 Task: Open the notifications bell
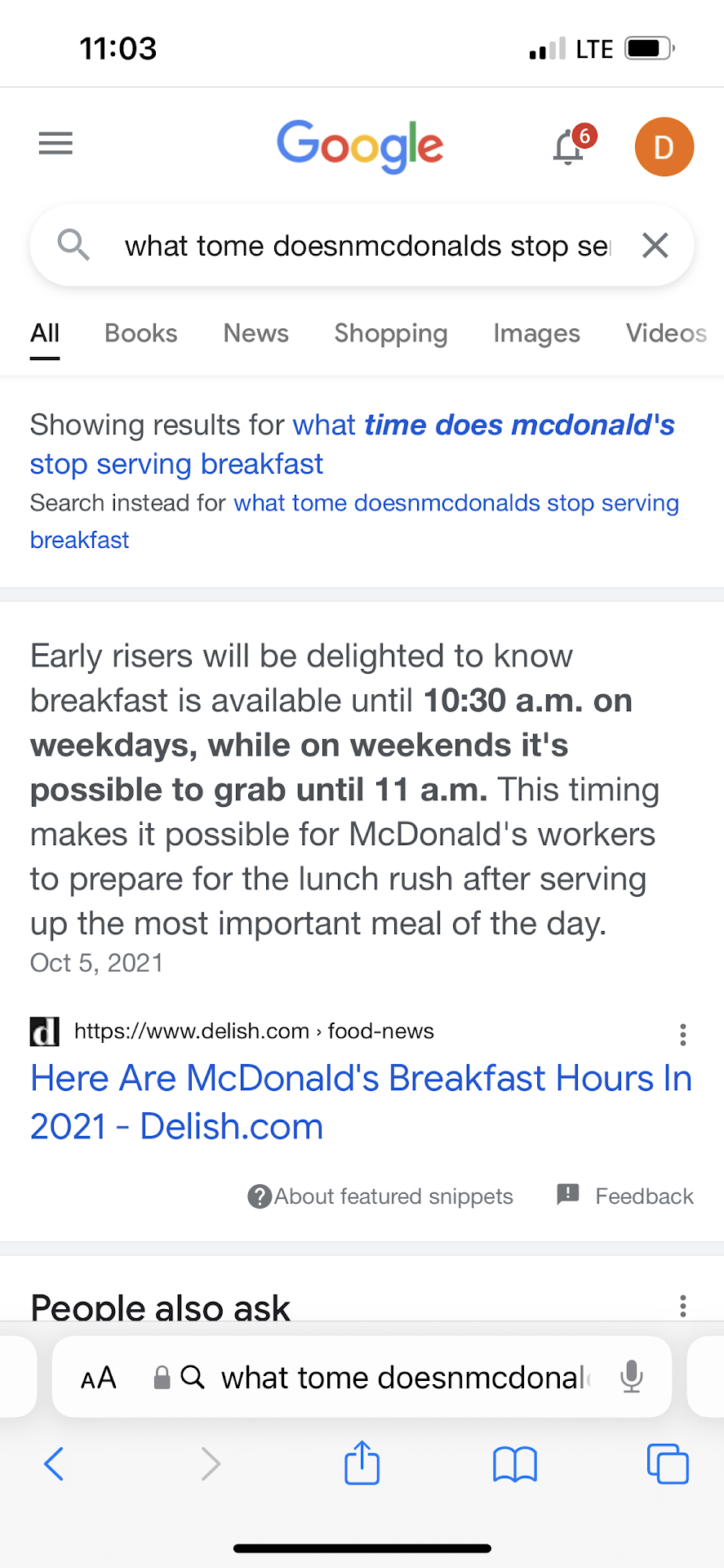(569, 148)
